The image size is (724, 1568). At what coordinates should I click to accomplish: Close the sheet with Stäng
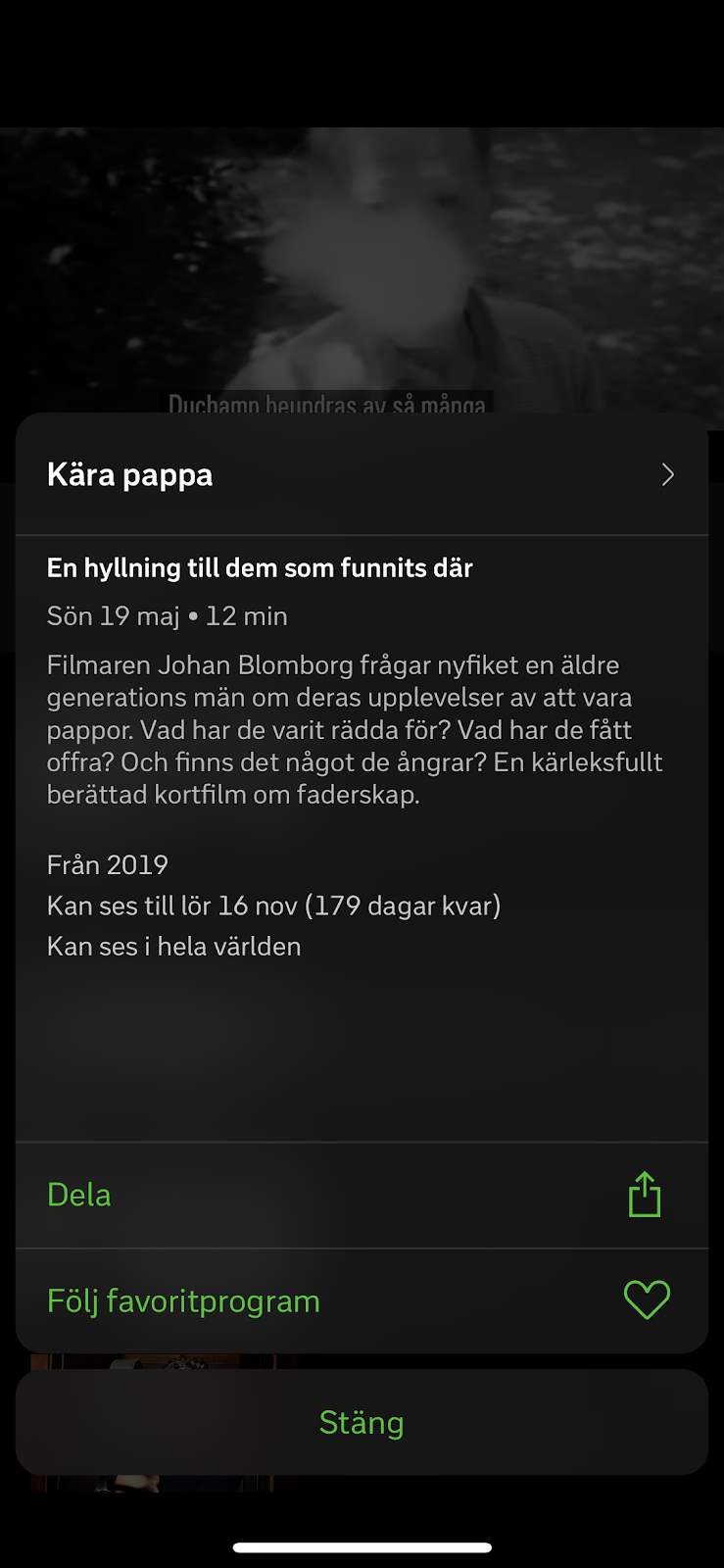pyautogui.click(x=362, y=1423)
